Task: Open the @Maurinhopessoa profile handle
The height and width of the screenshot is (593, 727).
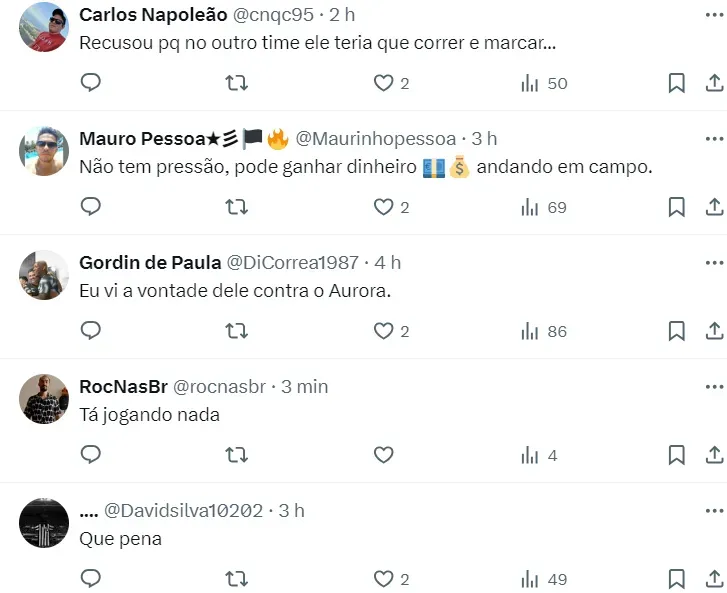Action: (375, 138)
